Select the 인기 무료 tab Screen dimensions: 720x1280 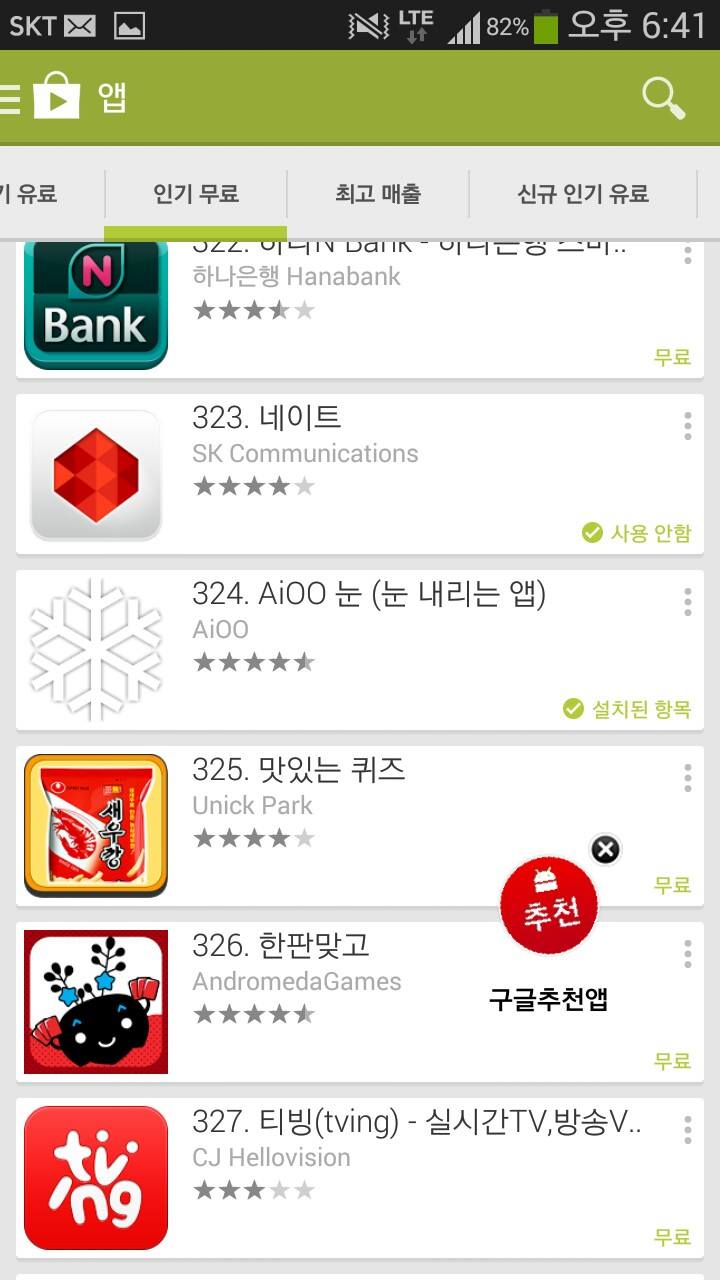coord(195,194)
